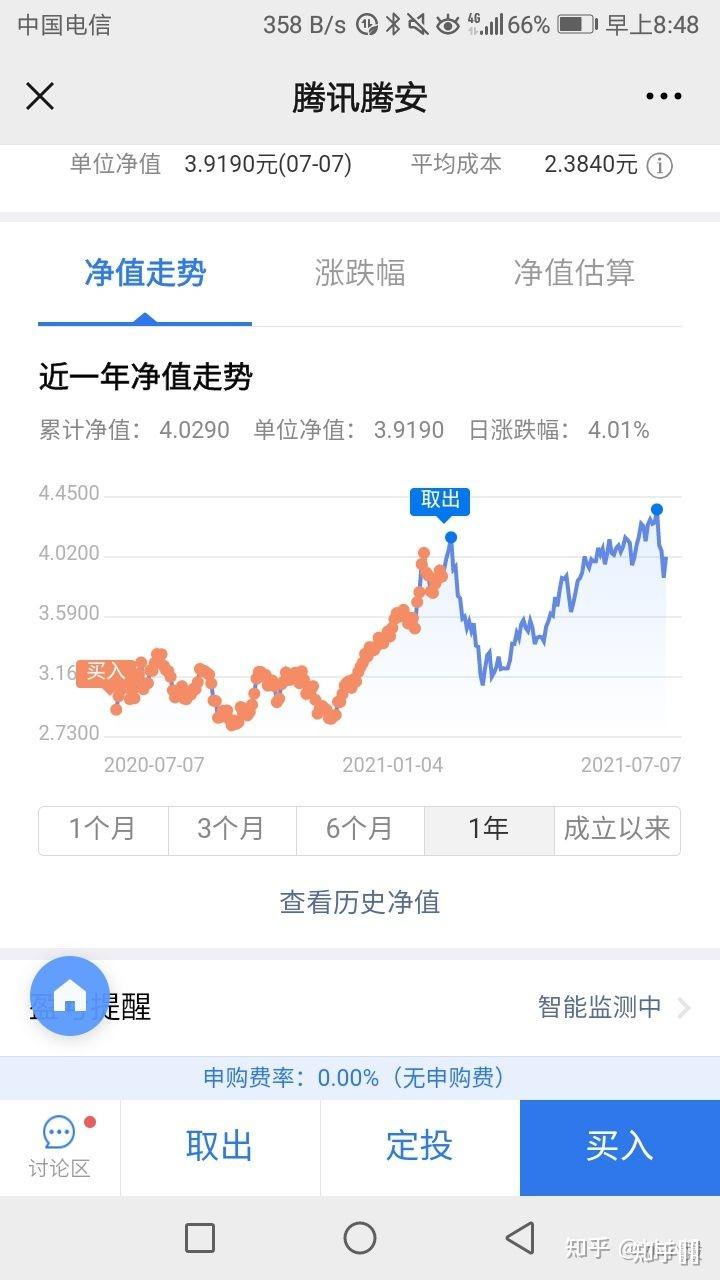Tap the 定投 auto-invest button
Screen dimensions: 720x1280
pos(420,1147)
